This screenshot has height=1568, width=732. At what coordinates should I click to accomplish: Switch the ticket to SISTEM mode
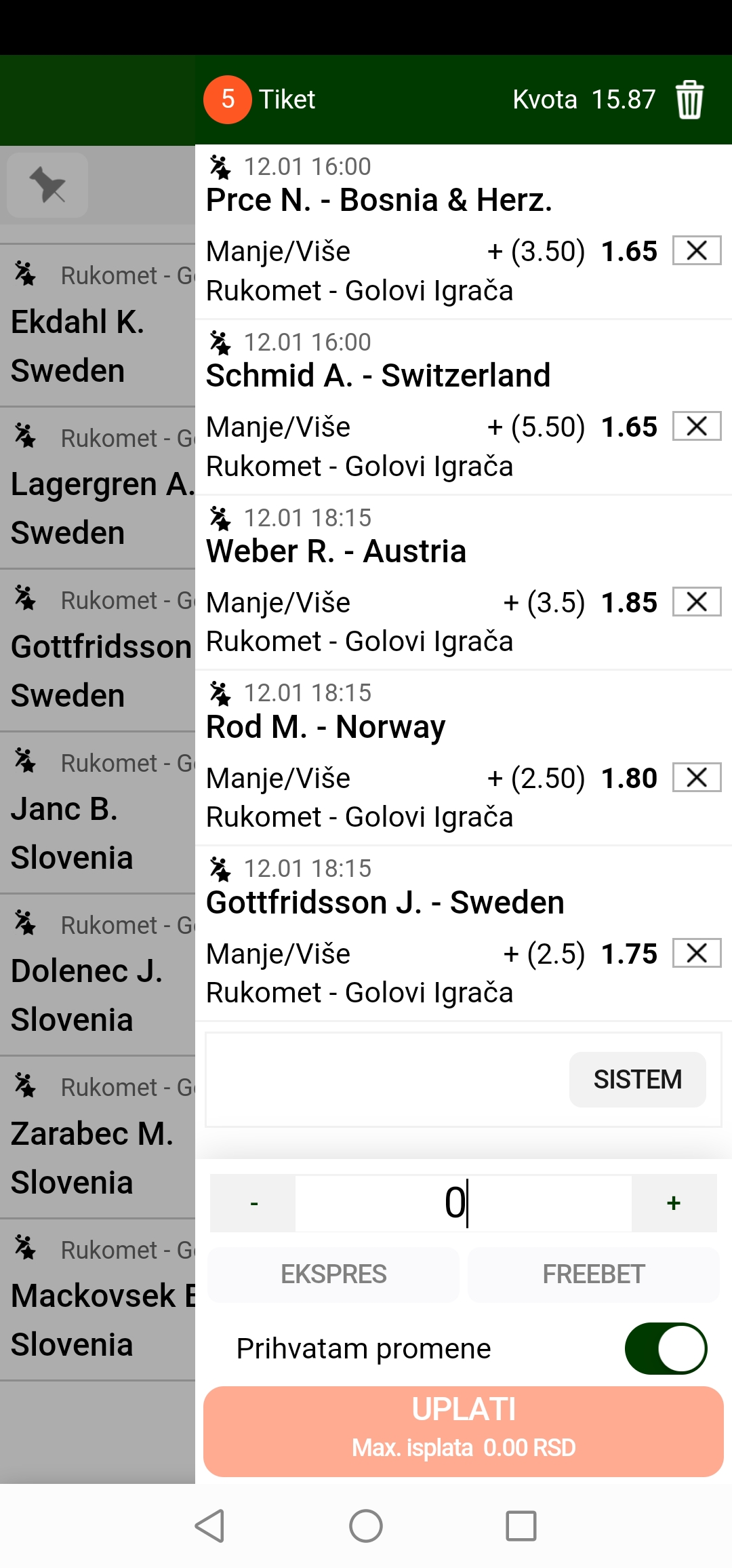(637, 1079)
